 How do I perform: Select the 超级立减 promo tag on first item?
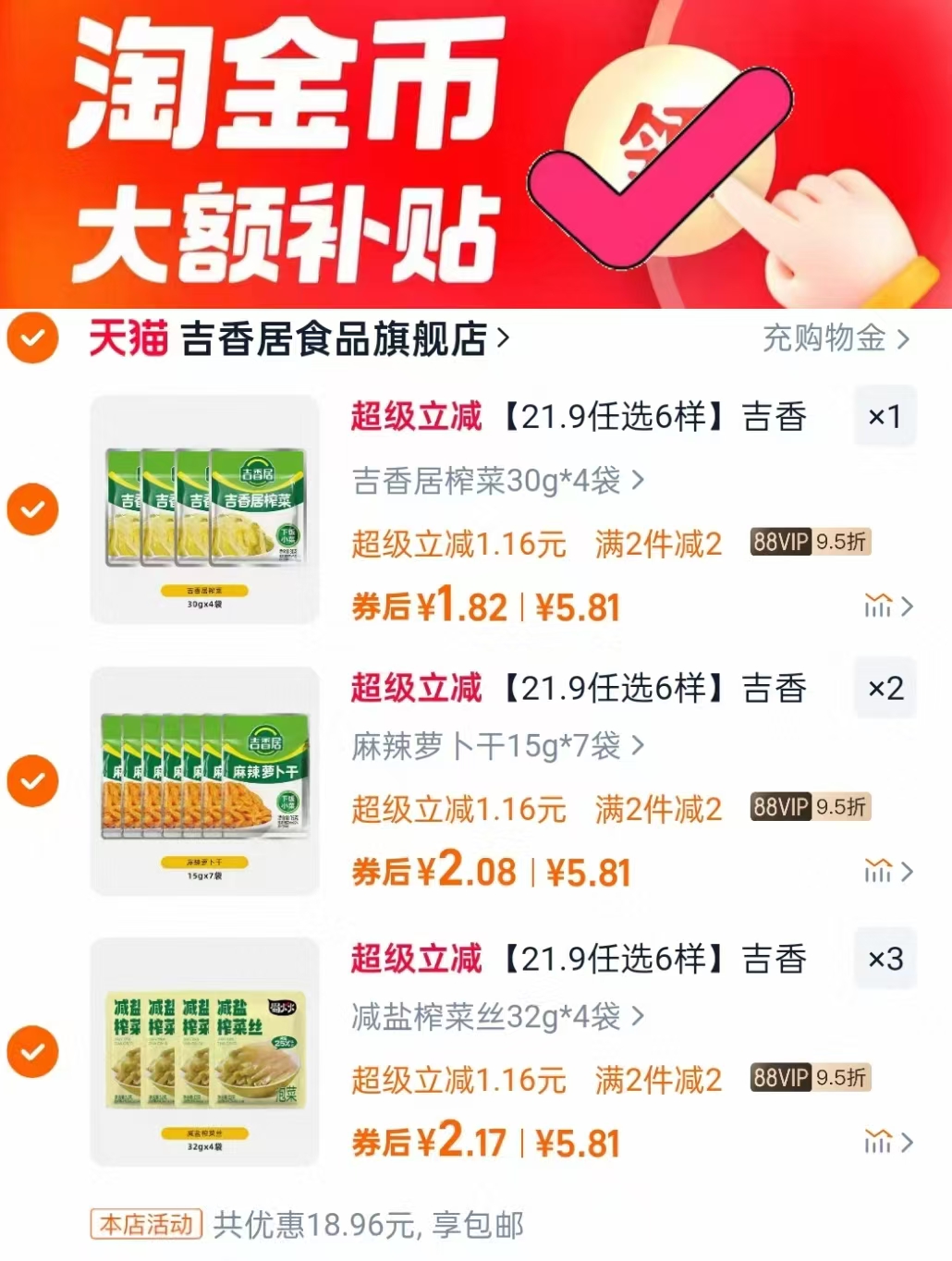pos(416,418)
